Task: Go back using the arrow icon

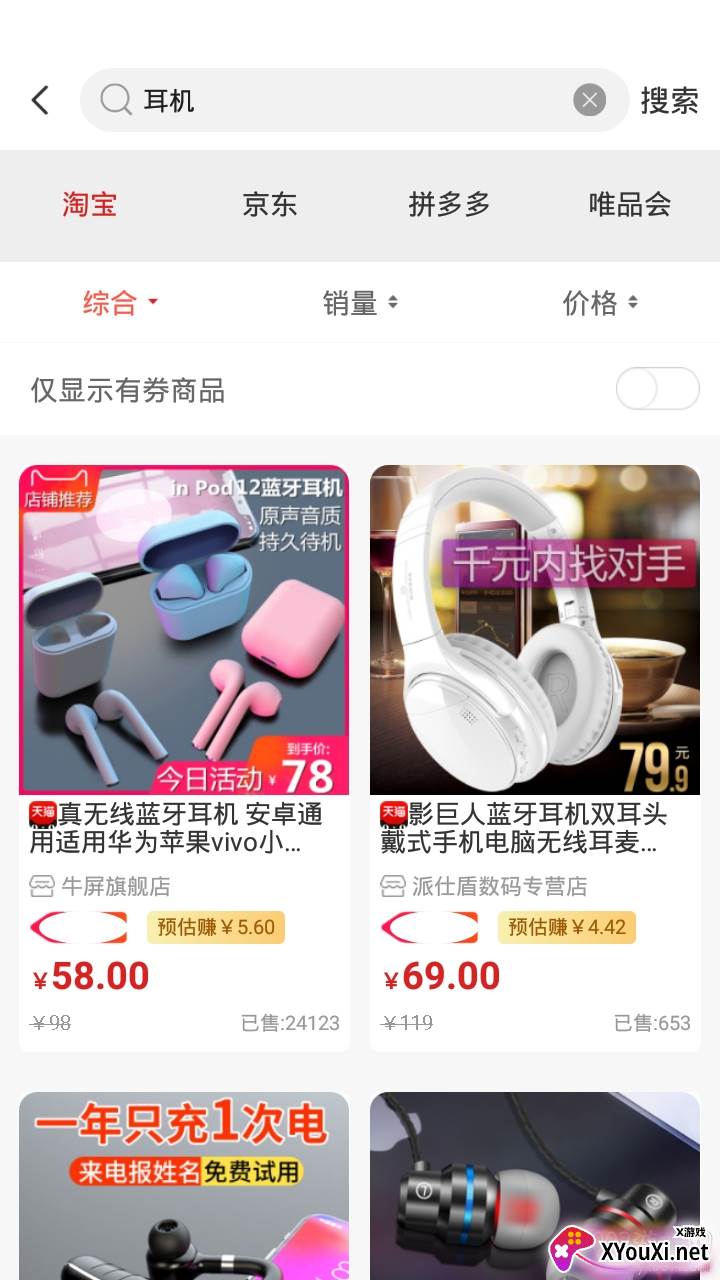Action: coord(40,100)
